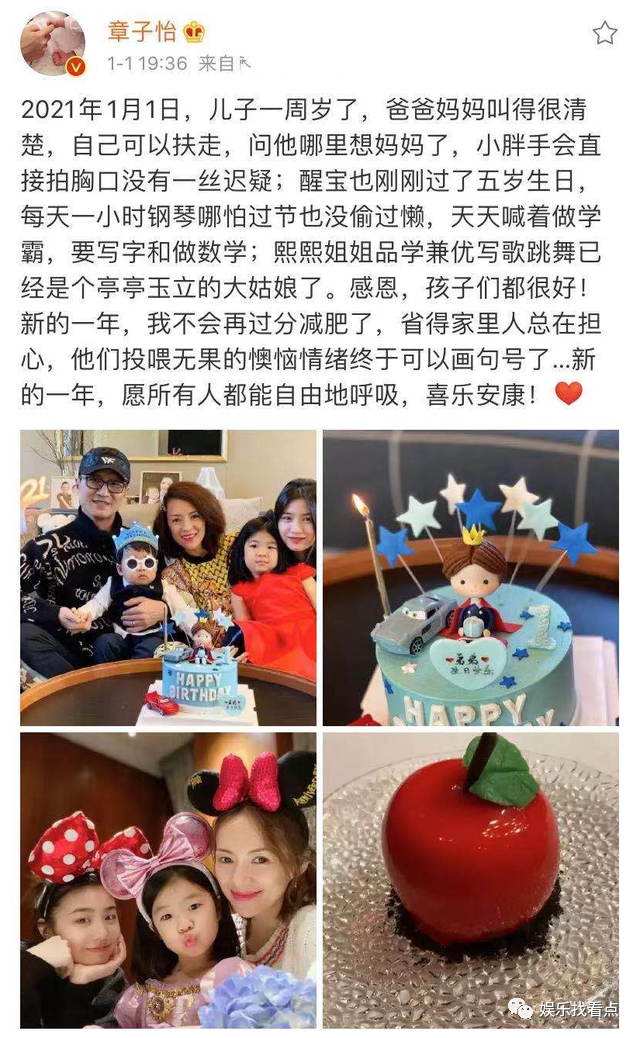Tap the username 章子怡
The image size is (640, 1038).
pyautogui.click(x=140, y=31)
